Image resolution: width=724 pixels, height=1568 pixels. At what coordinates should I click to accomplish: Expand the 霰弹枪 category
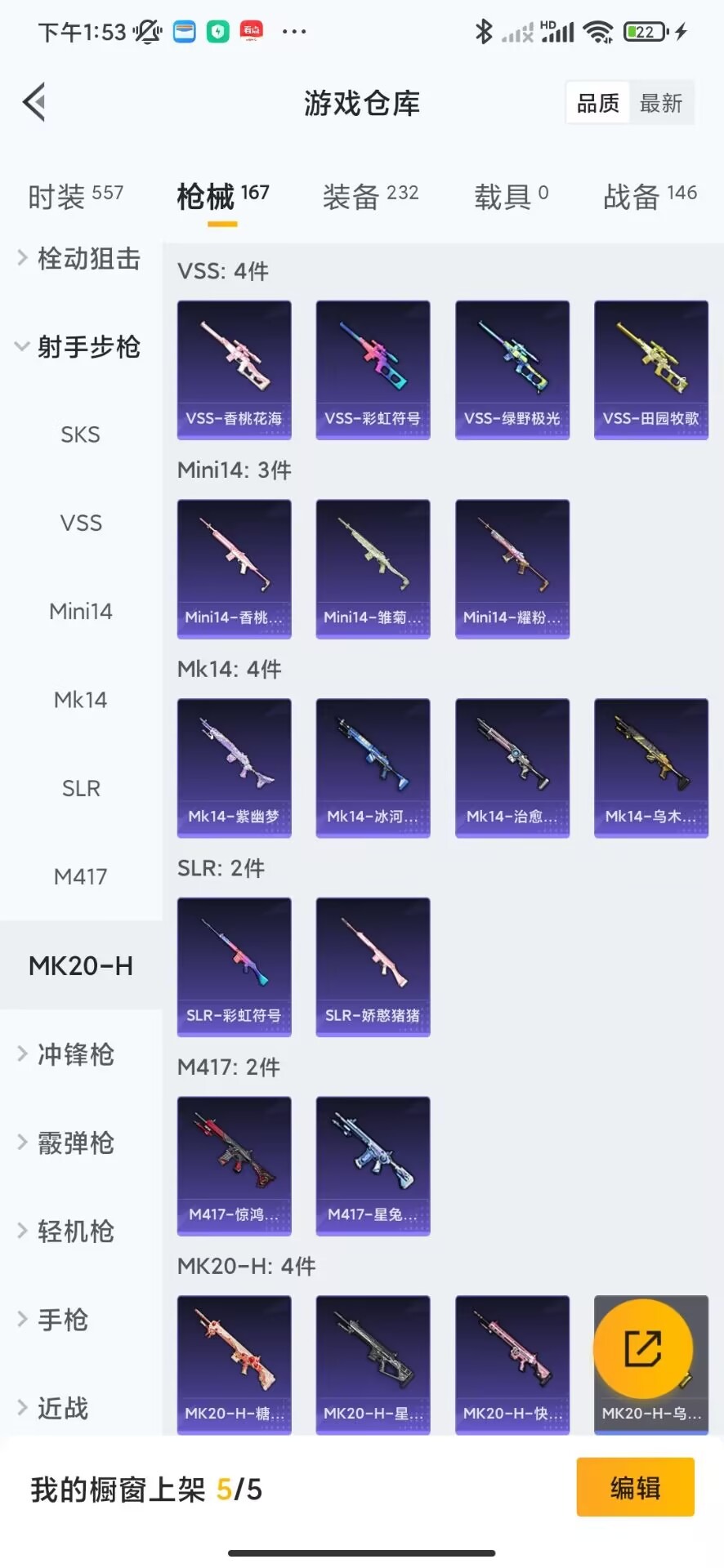[67, 1143]
